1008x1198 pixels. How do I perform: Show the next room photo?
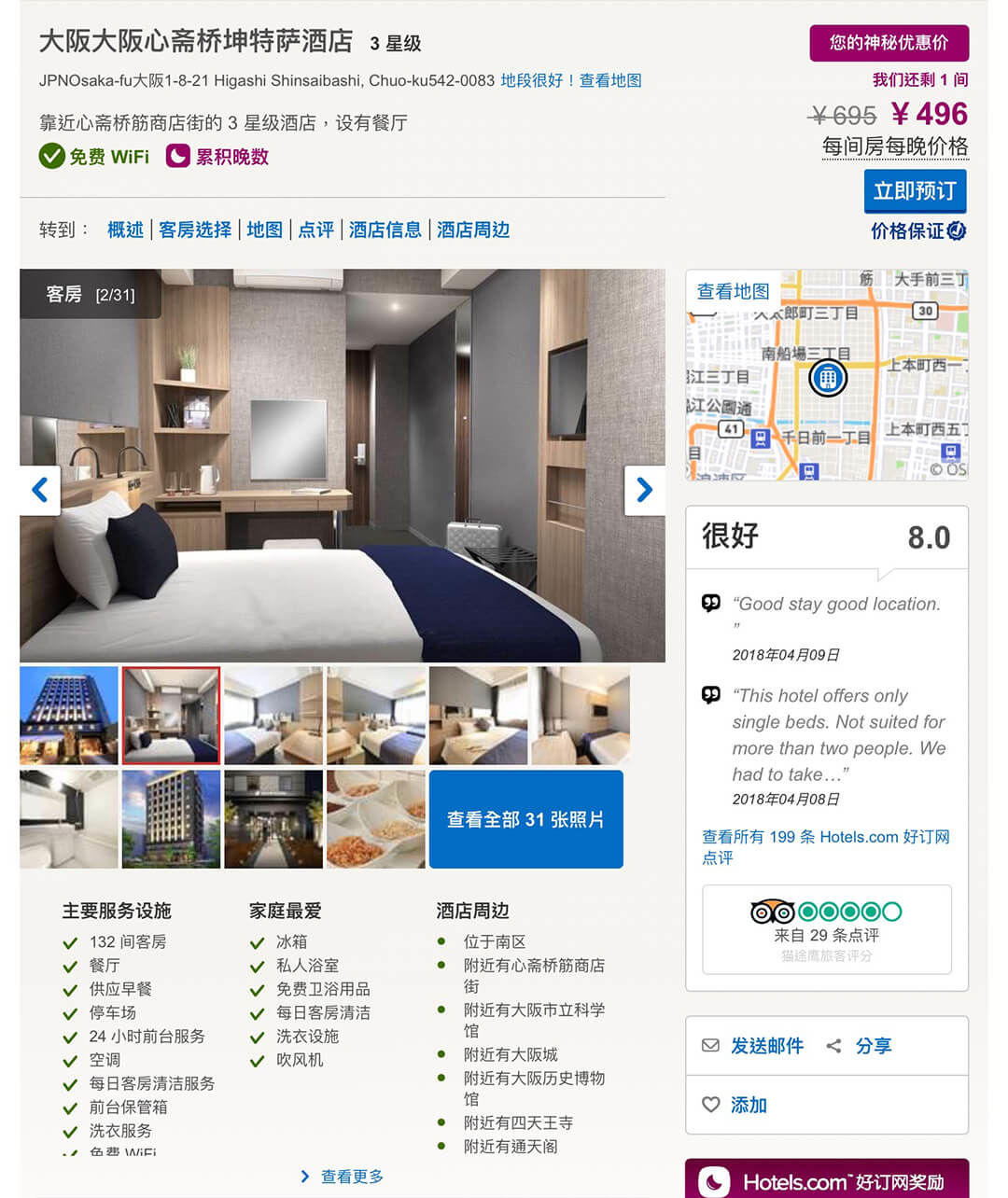point(644,490)
